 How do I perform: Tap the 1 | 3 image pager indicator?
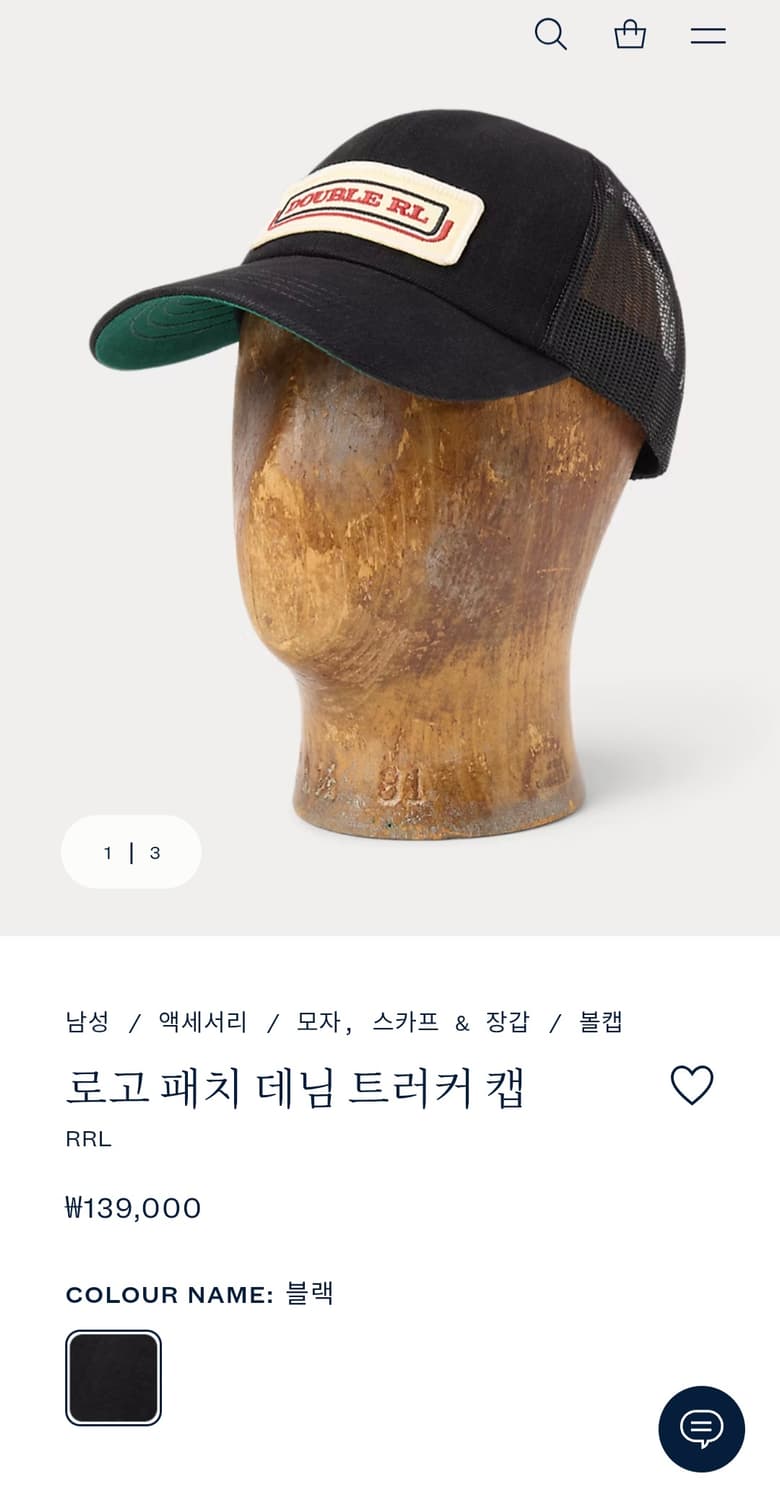[131, 852]
